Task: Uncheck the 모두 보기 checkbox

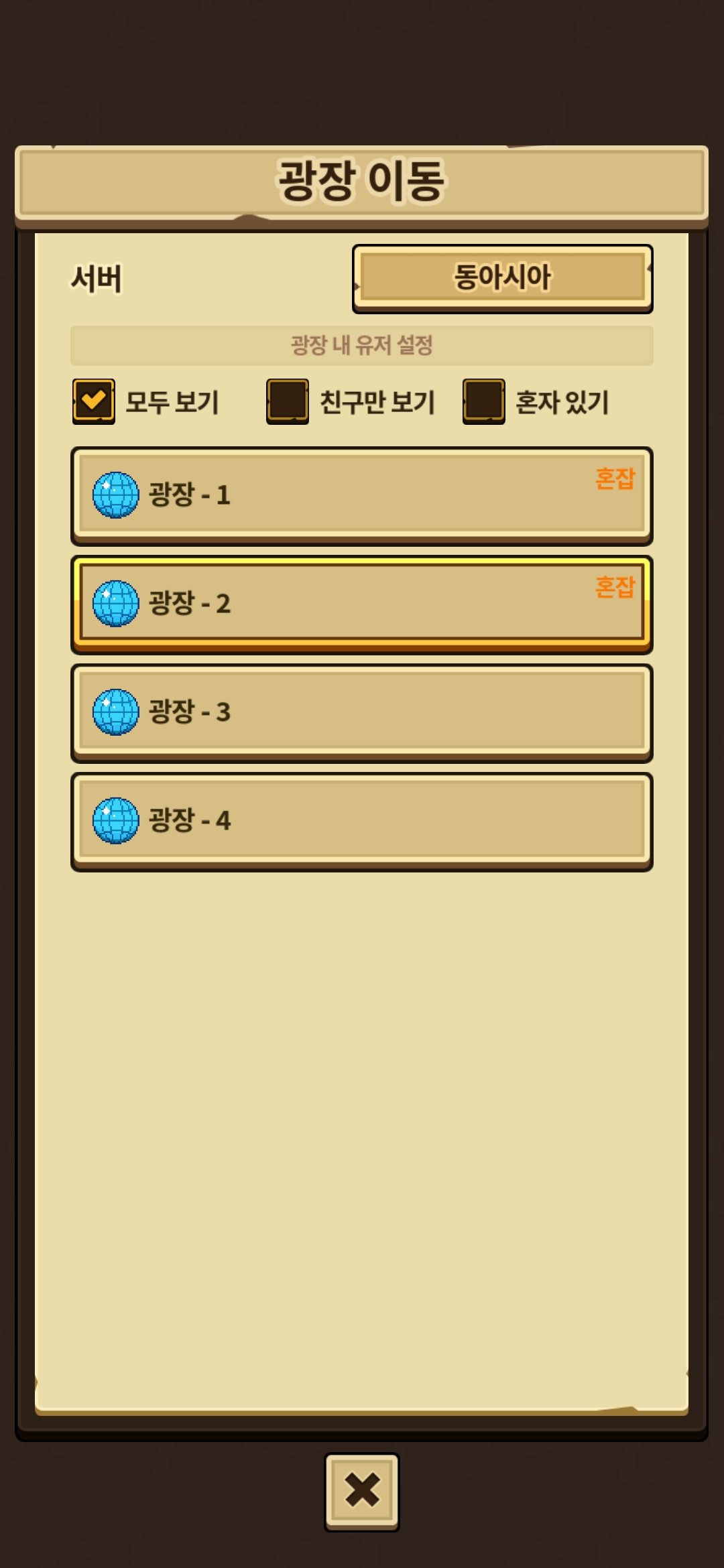Action: pyautogui.click(x=93, y=401)
